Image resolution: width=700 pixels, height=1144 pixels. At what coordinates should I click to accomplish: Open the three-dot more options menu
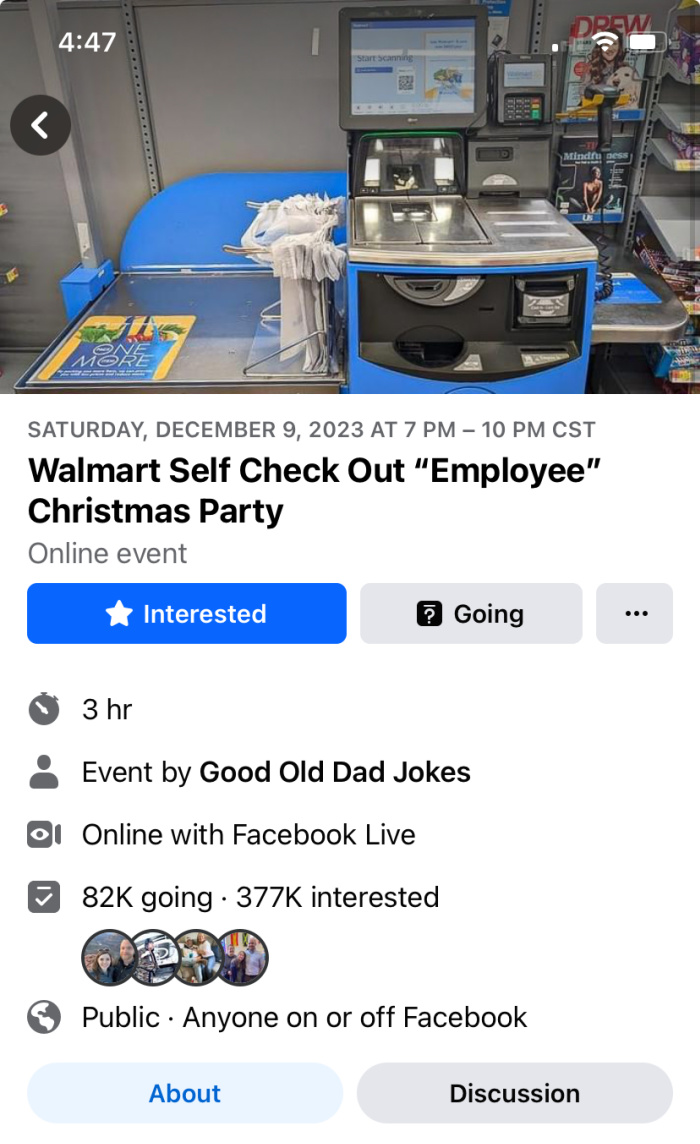(635, 614)
